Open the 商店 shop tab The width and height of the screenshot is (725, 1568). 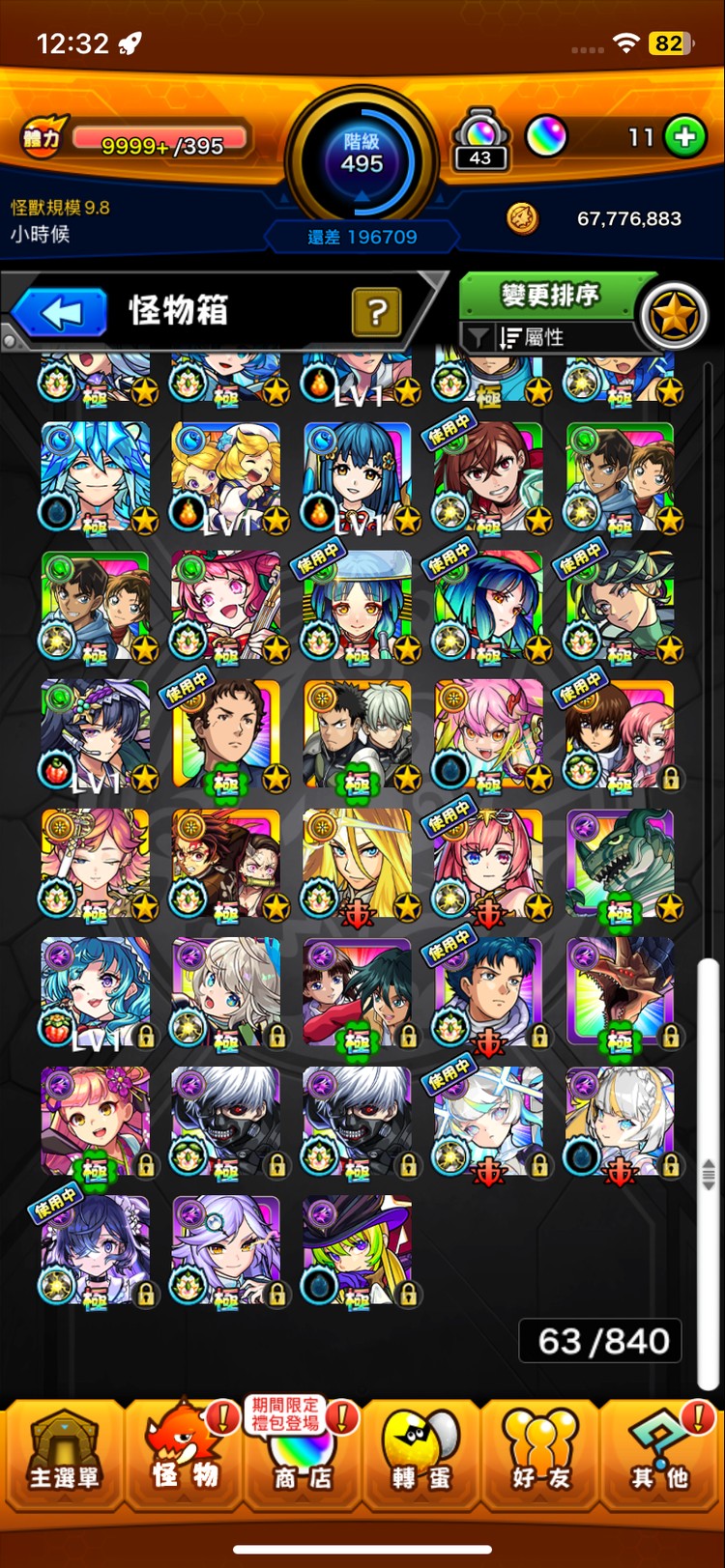click(x=302, y=1455)
